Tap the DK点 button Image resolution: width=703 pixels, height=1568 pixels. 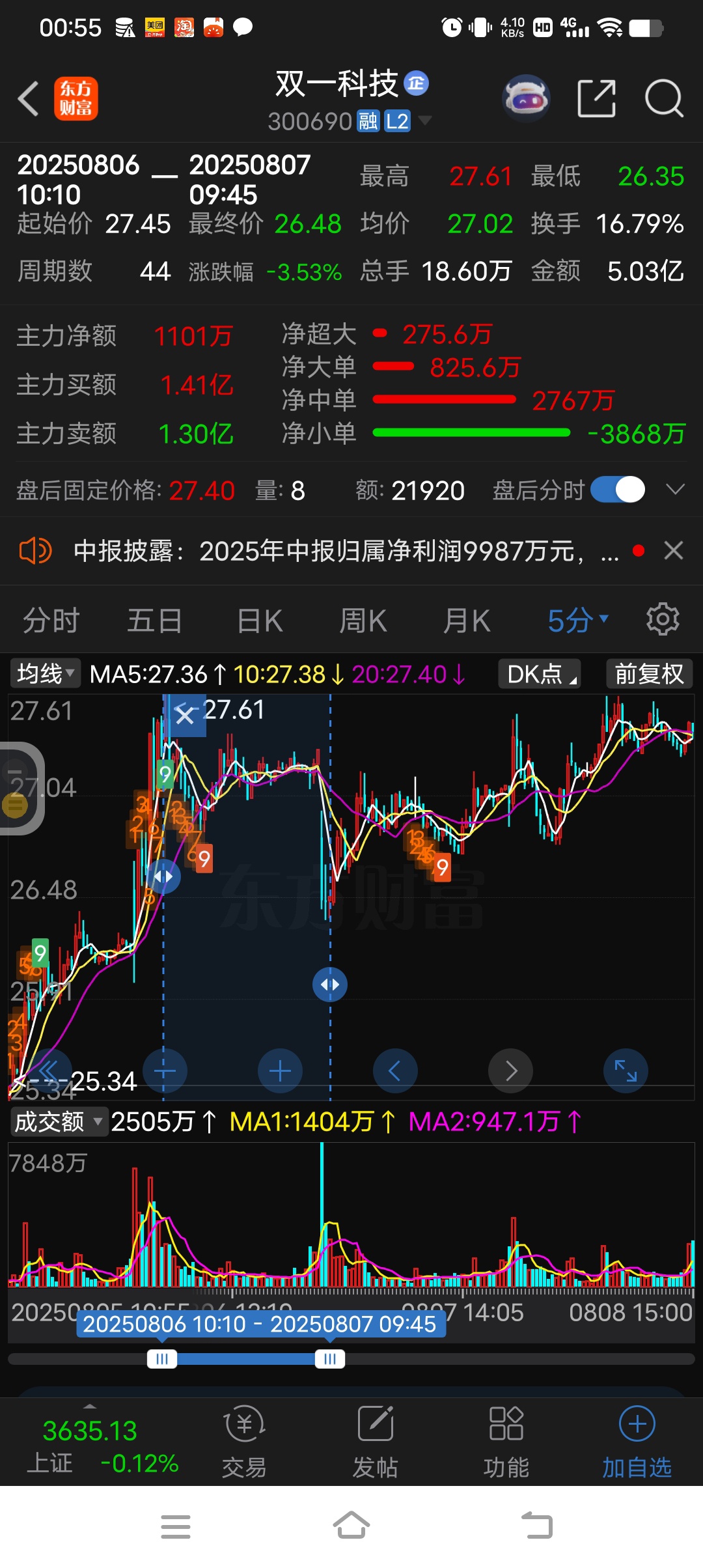coord(540,673)
